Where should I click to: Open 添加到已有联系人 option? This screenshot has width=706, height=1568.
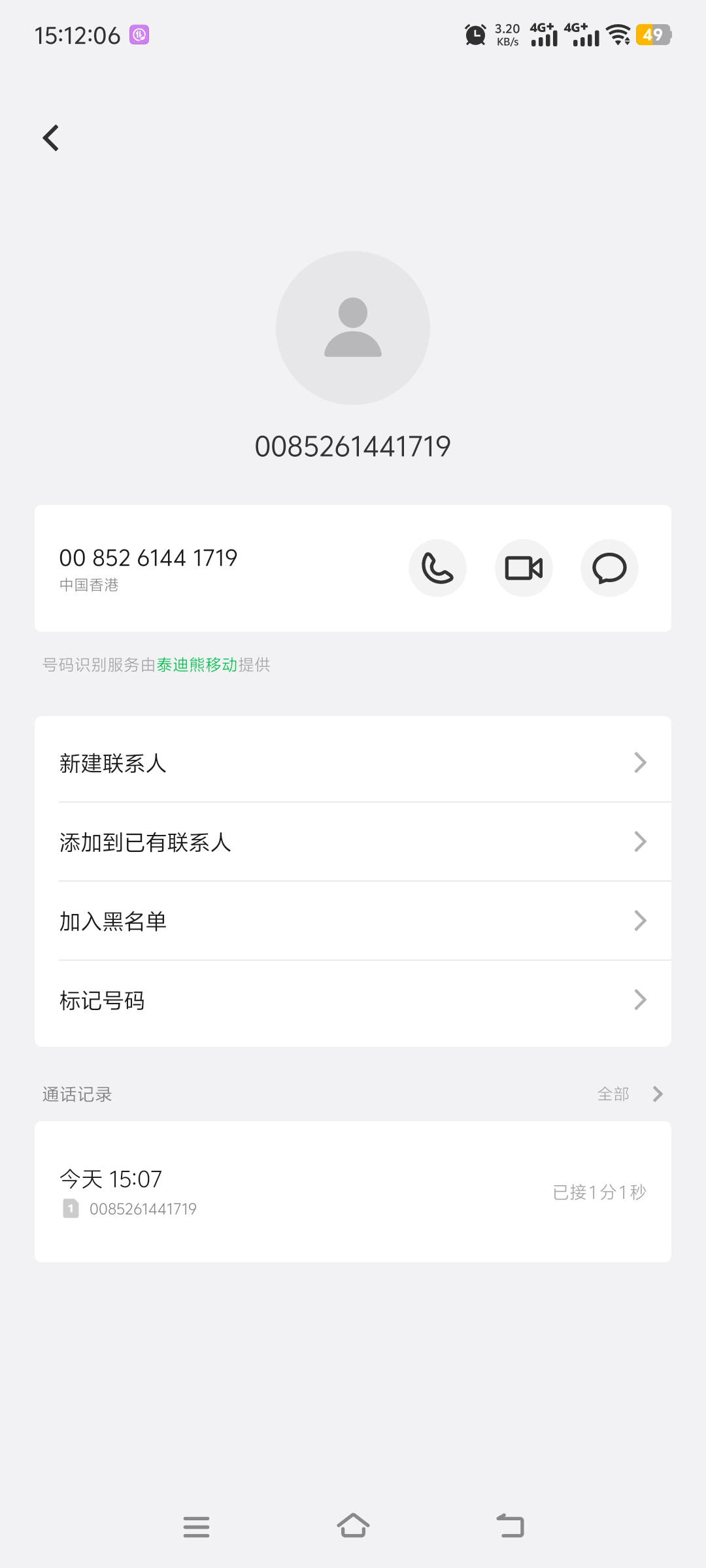point(353,841)
